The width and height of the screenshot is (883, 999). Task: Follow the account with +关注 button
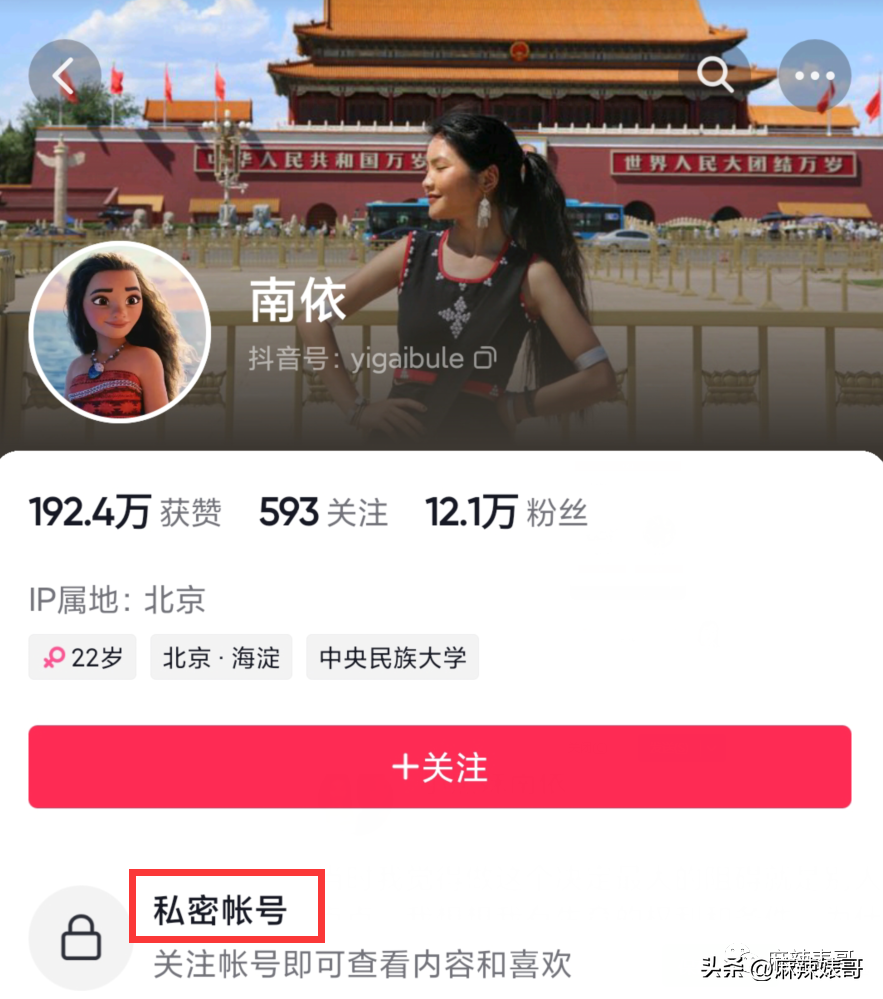click(x=439, y=767)
